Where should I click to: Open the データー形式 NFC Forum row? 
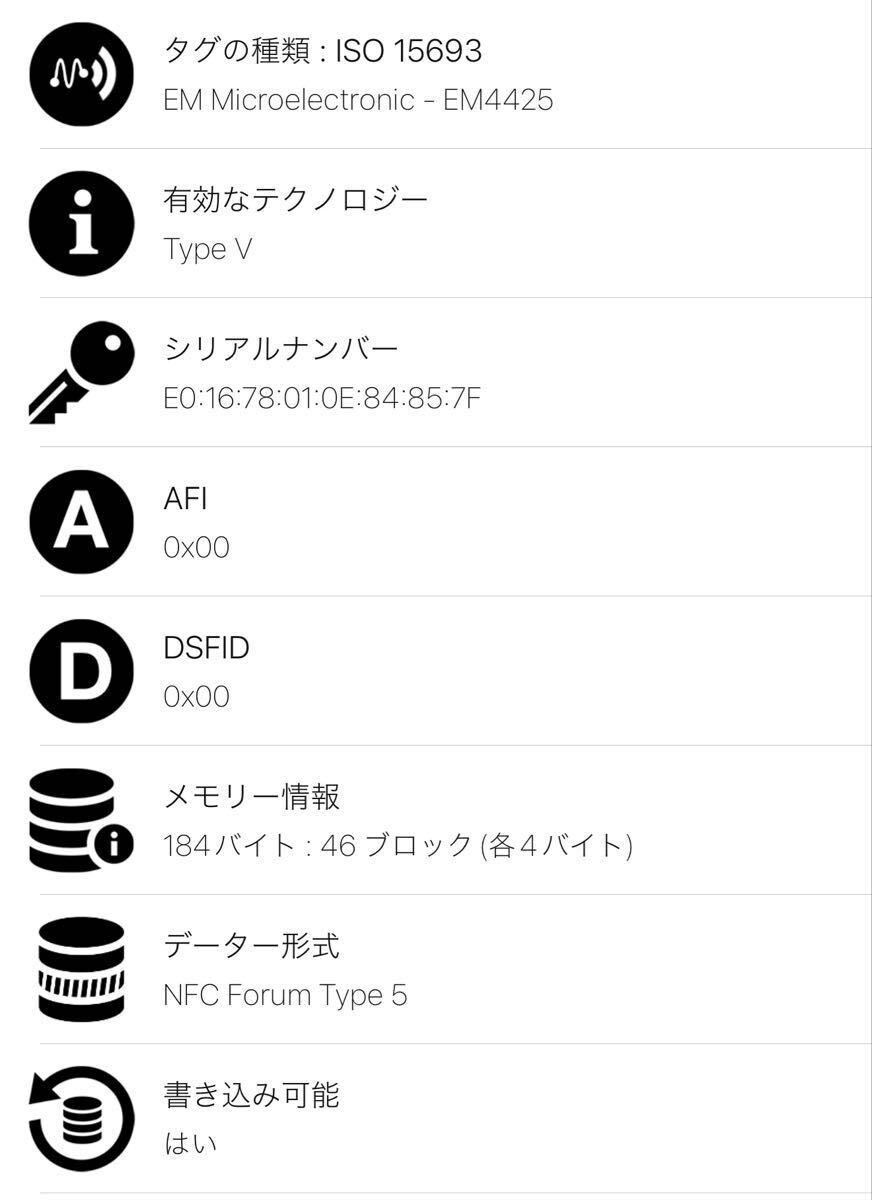pos(436,970)
